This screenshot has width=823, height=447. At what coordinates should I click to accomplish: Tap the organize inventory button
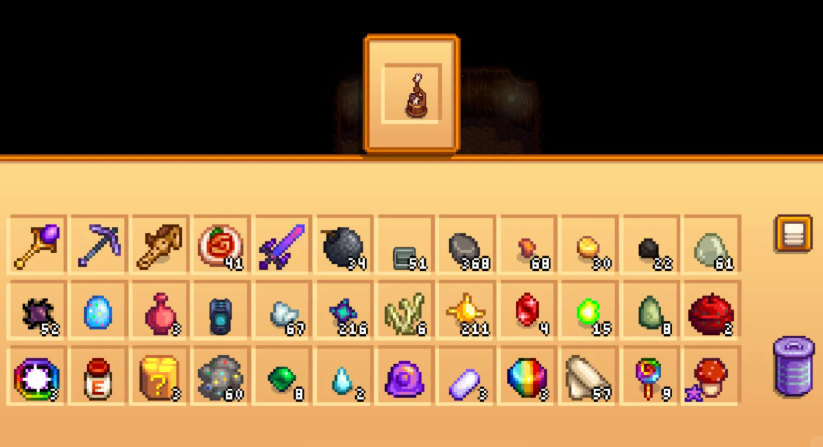(x=792, y=234)
